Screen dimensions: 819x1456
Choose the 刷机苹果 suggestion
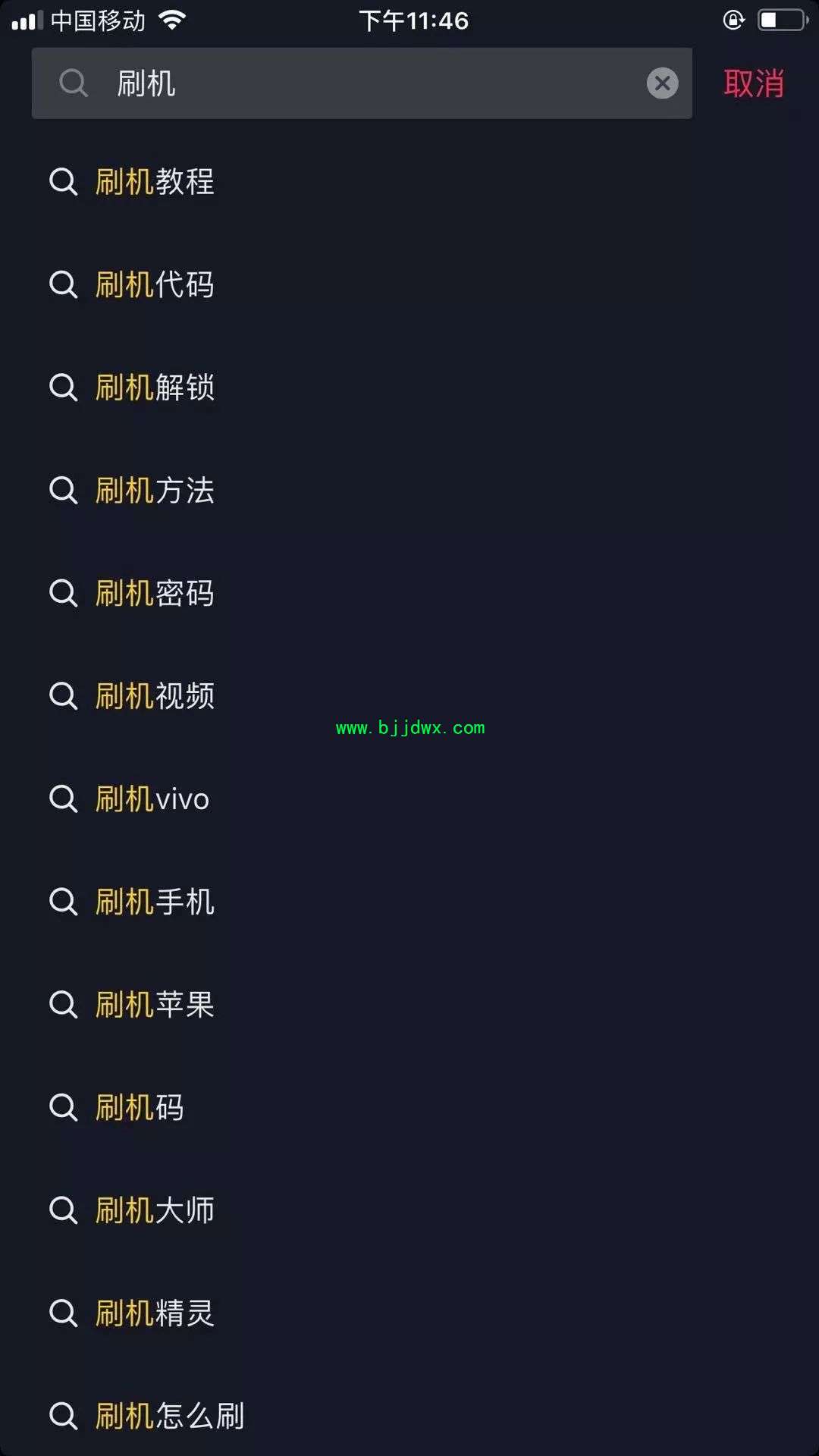[409, 1005]
